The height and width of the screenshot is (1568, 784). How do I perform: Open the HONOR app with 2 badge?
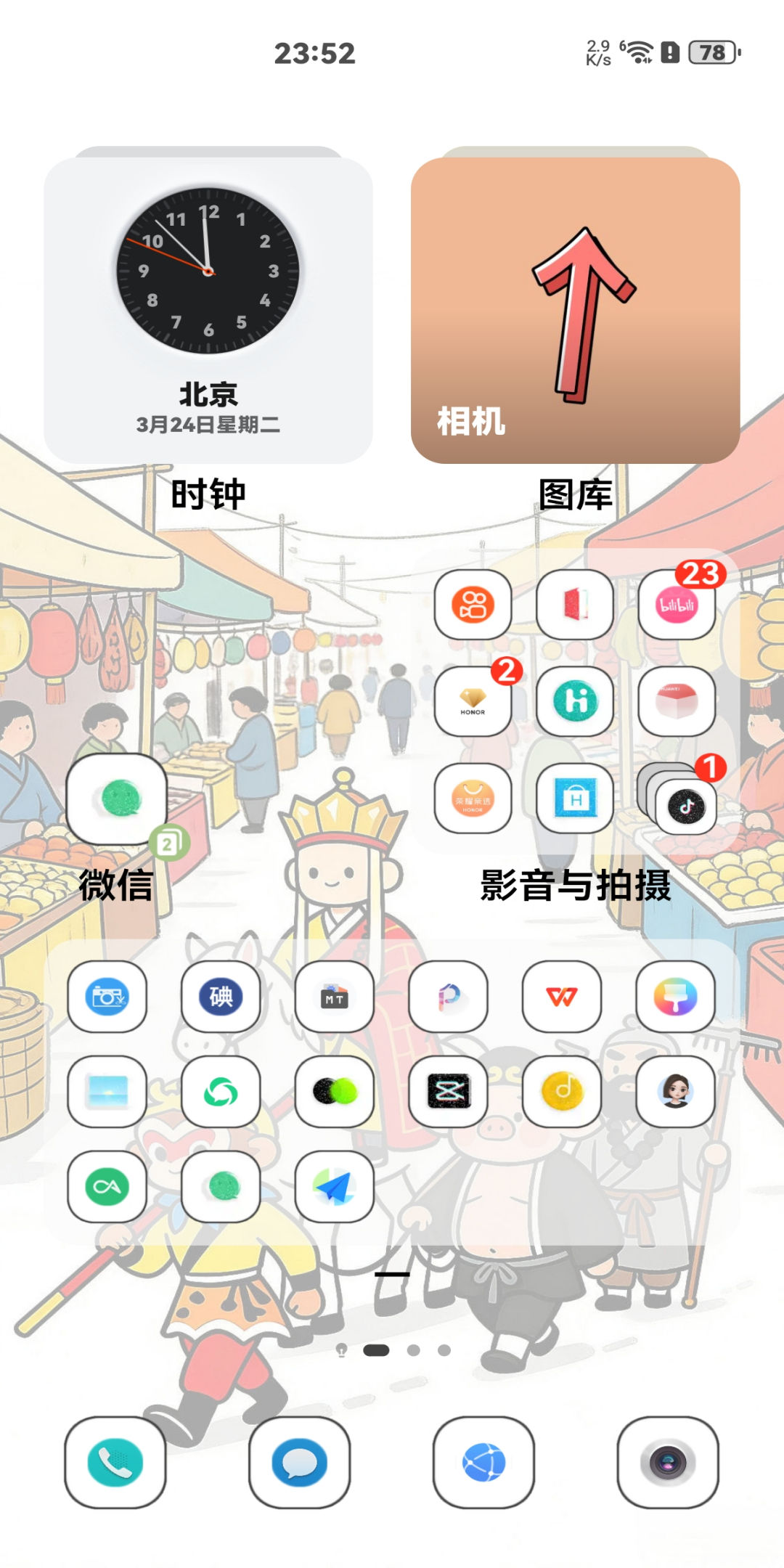(x=473, y=701)
